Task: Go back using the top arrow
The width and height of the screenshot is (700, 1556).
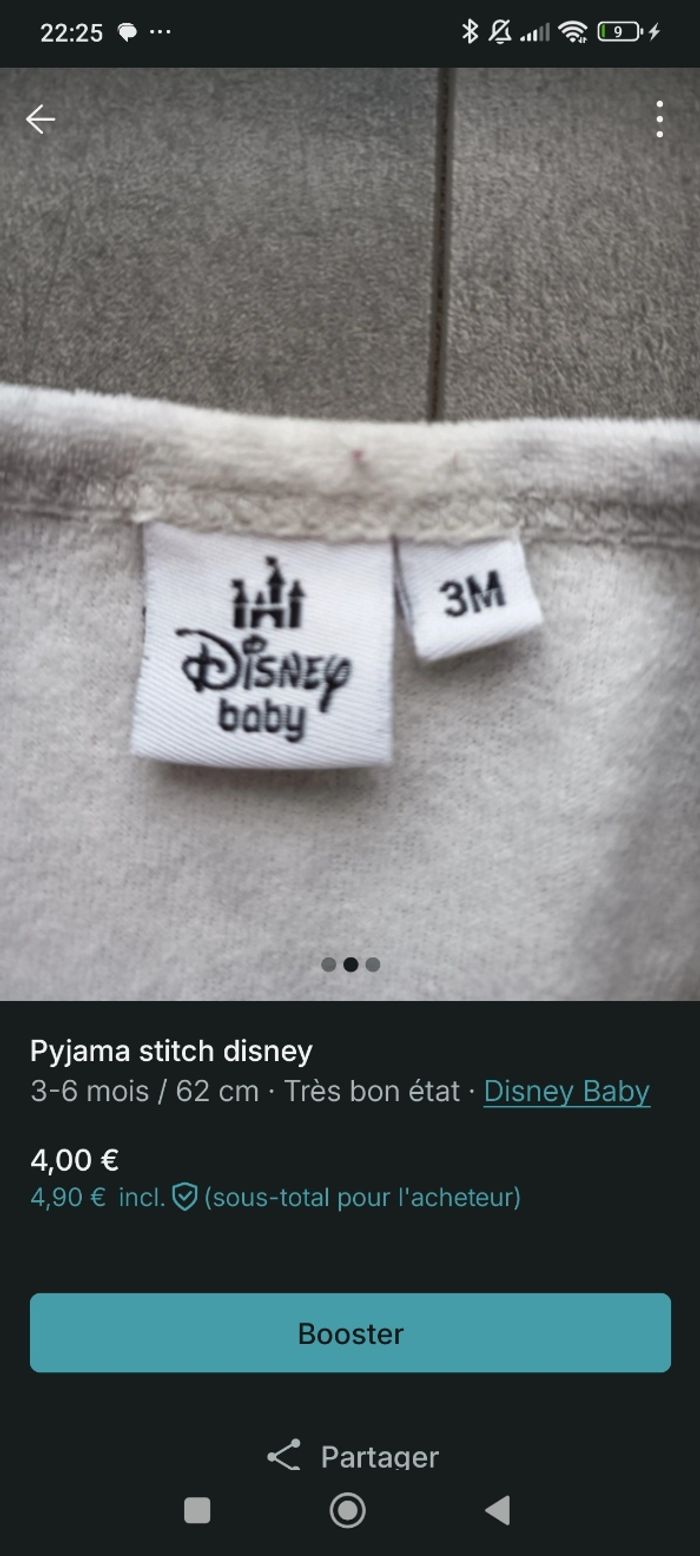Action: [x=40, y=119]
